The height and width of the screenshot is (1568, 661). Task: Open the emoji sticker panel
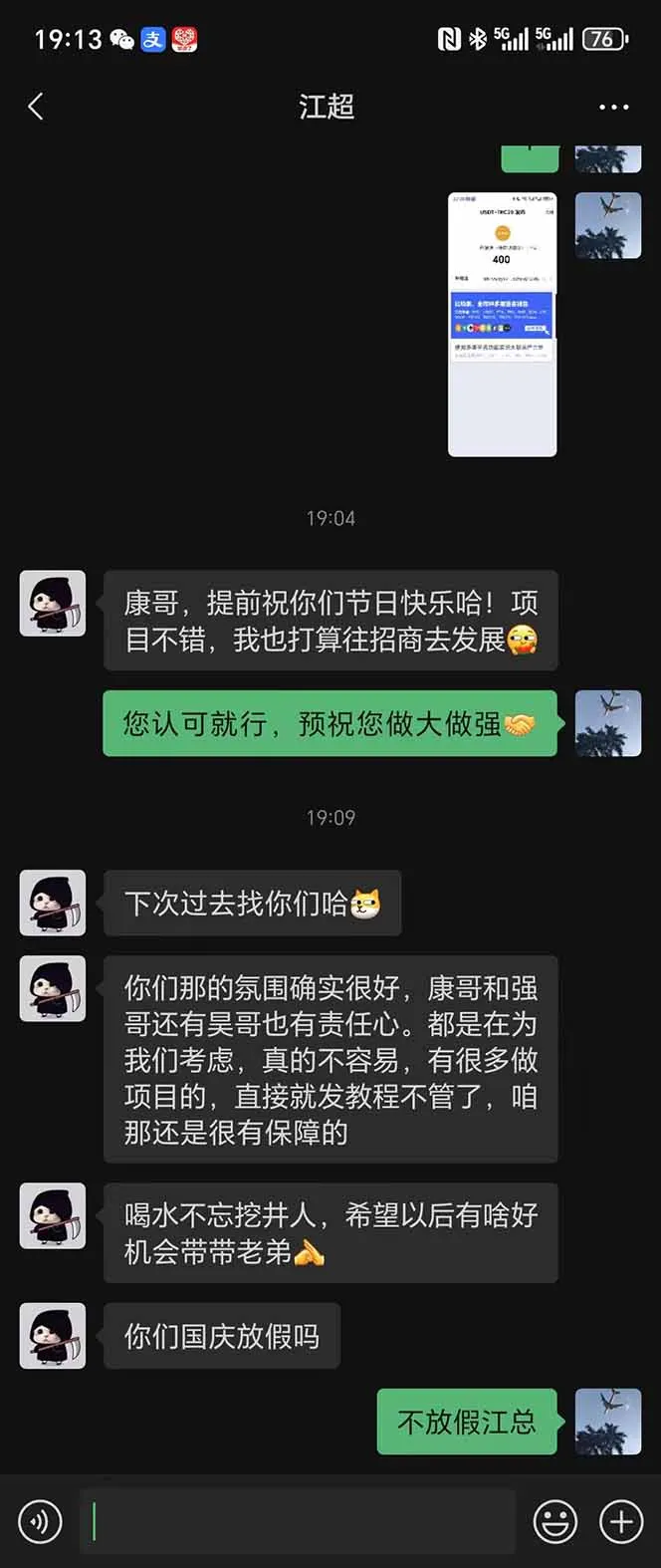555,1522
